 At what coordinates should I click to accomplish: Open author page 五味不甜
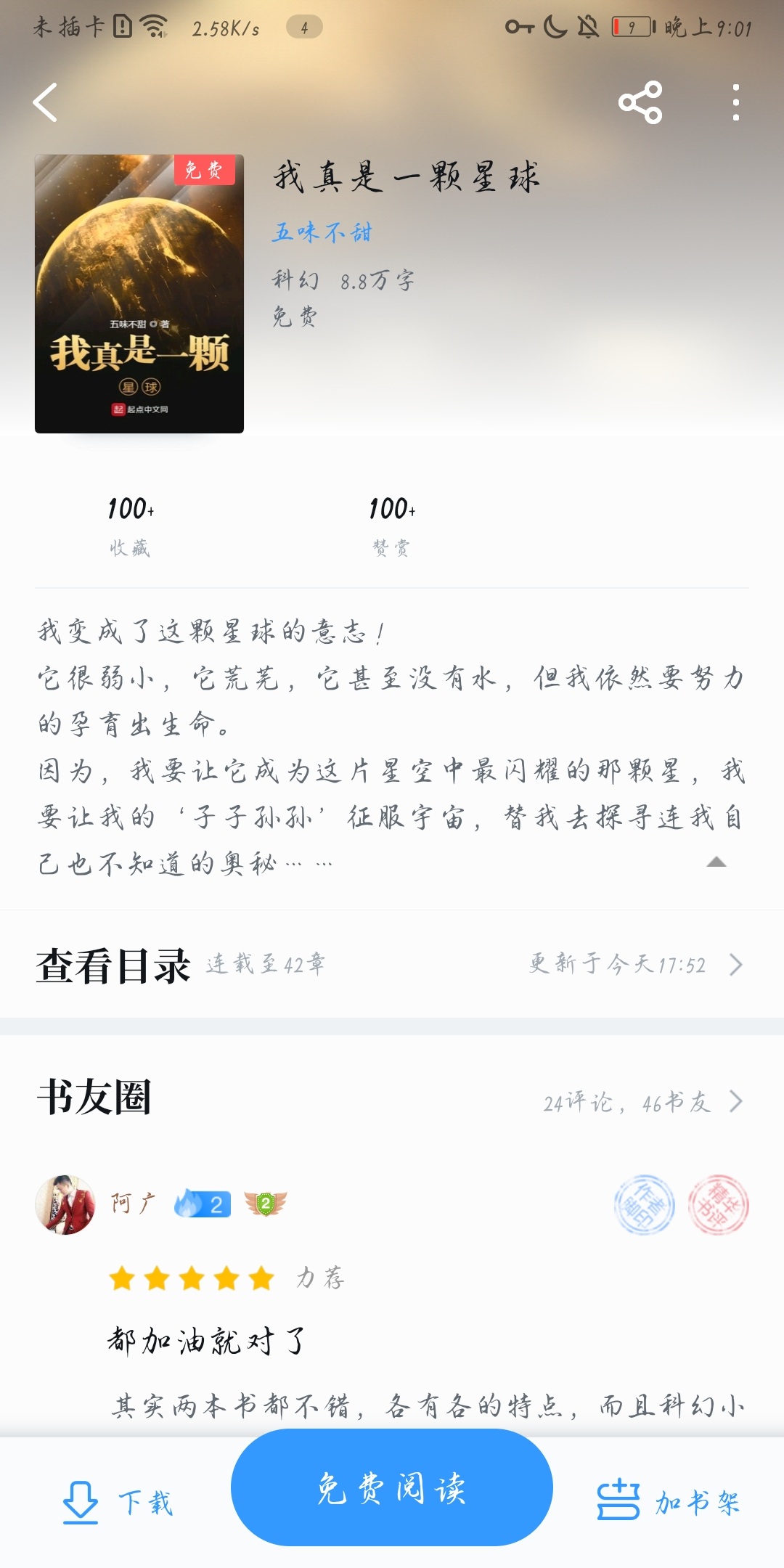[322, 232]
